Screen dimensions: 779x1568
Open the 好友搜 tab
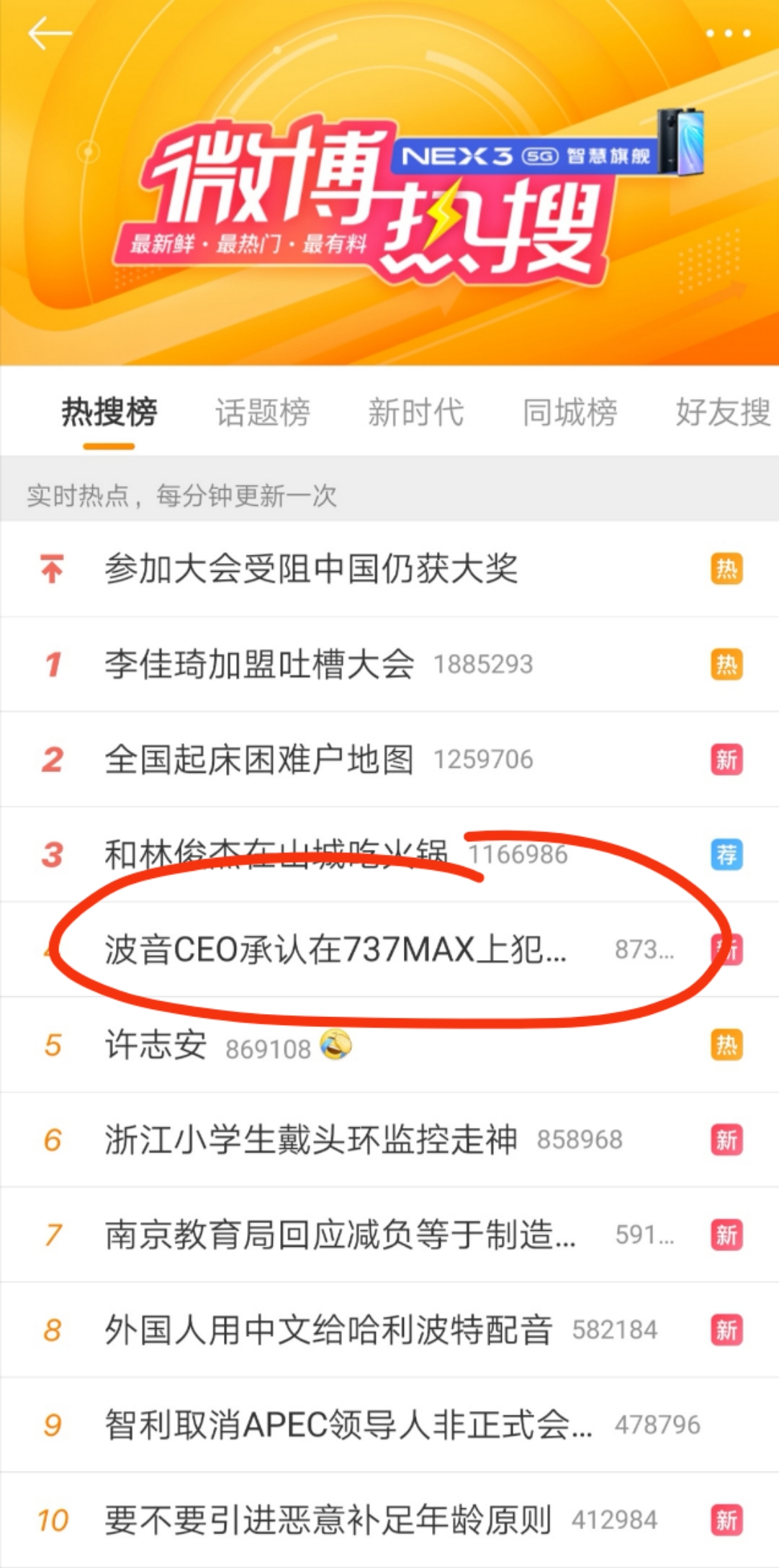point(723,413)
